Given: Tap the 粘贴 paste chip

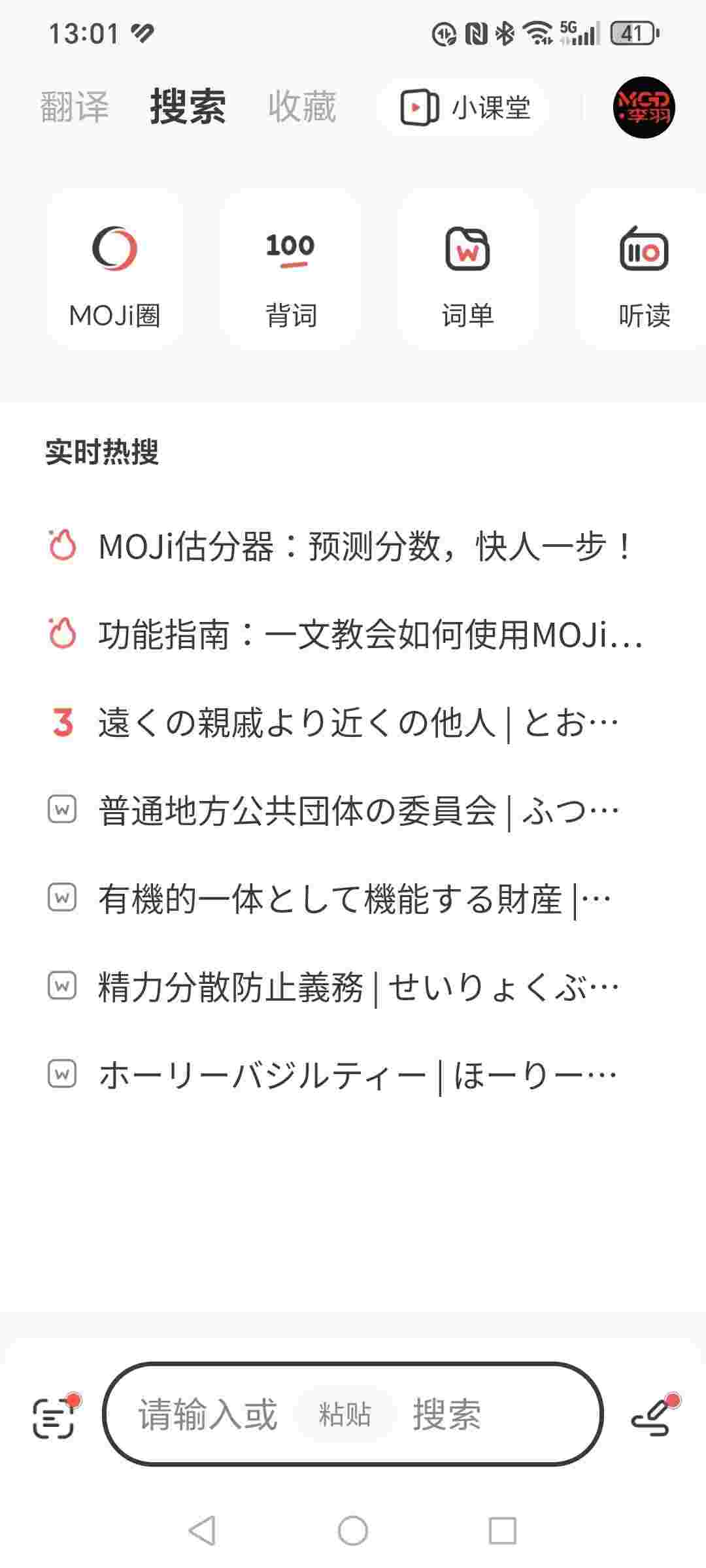Looking at the screenshot, I should [x=345, y=1414].
